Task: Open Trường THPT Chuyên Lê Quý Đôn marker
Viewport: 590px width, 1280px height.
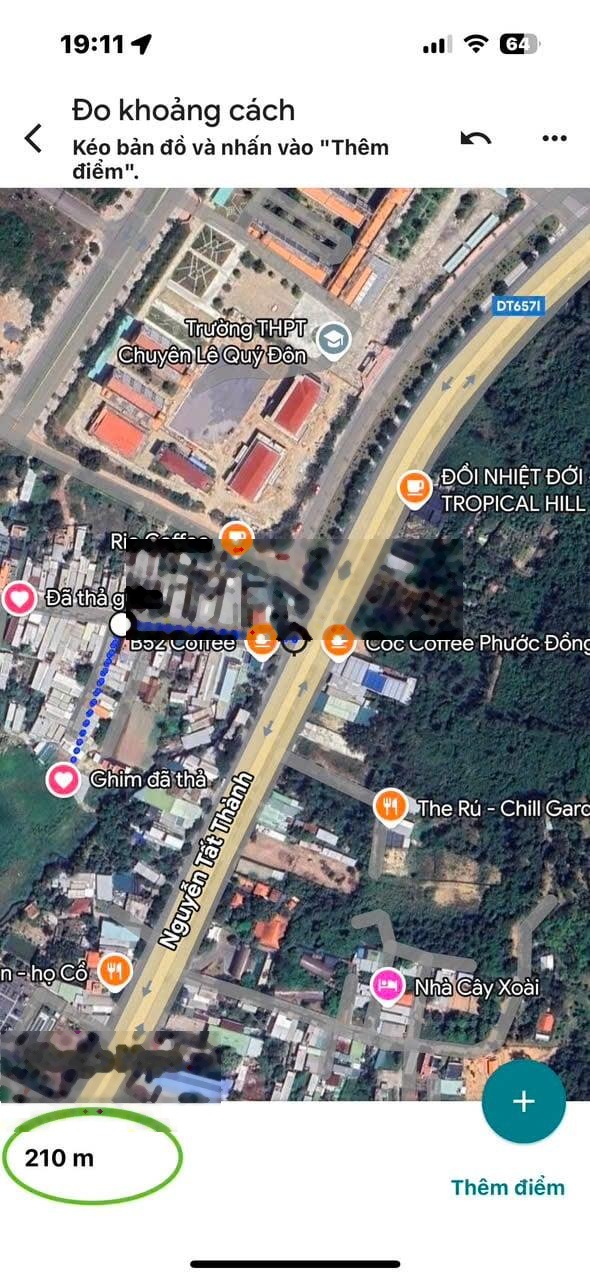Action: click(x=334, y=340)
